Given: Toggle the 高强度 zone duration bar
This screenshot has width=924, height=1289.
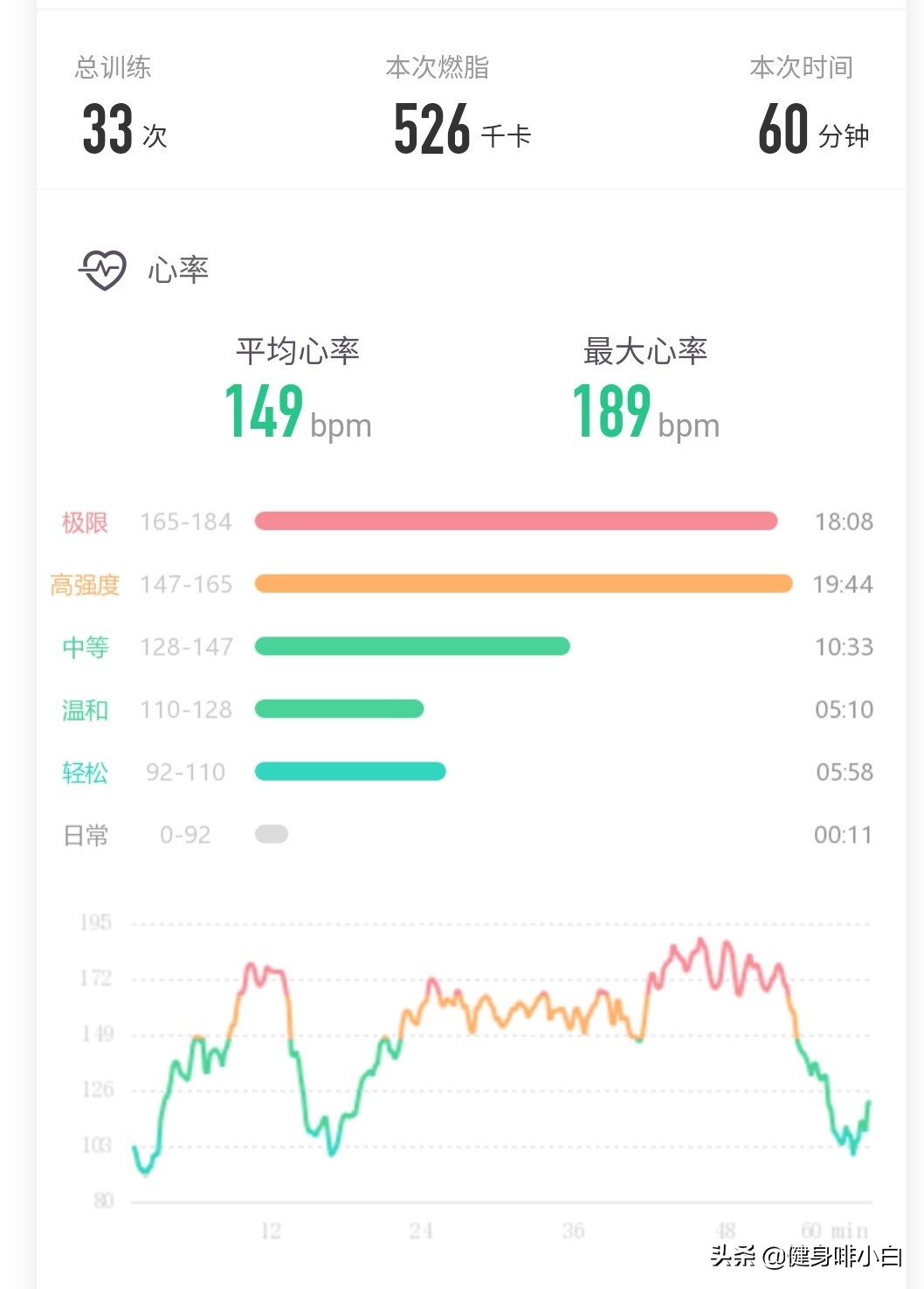Looking at the screenshot, I should (522, 583).
